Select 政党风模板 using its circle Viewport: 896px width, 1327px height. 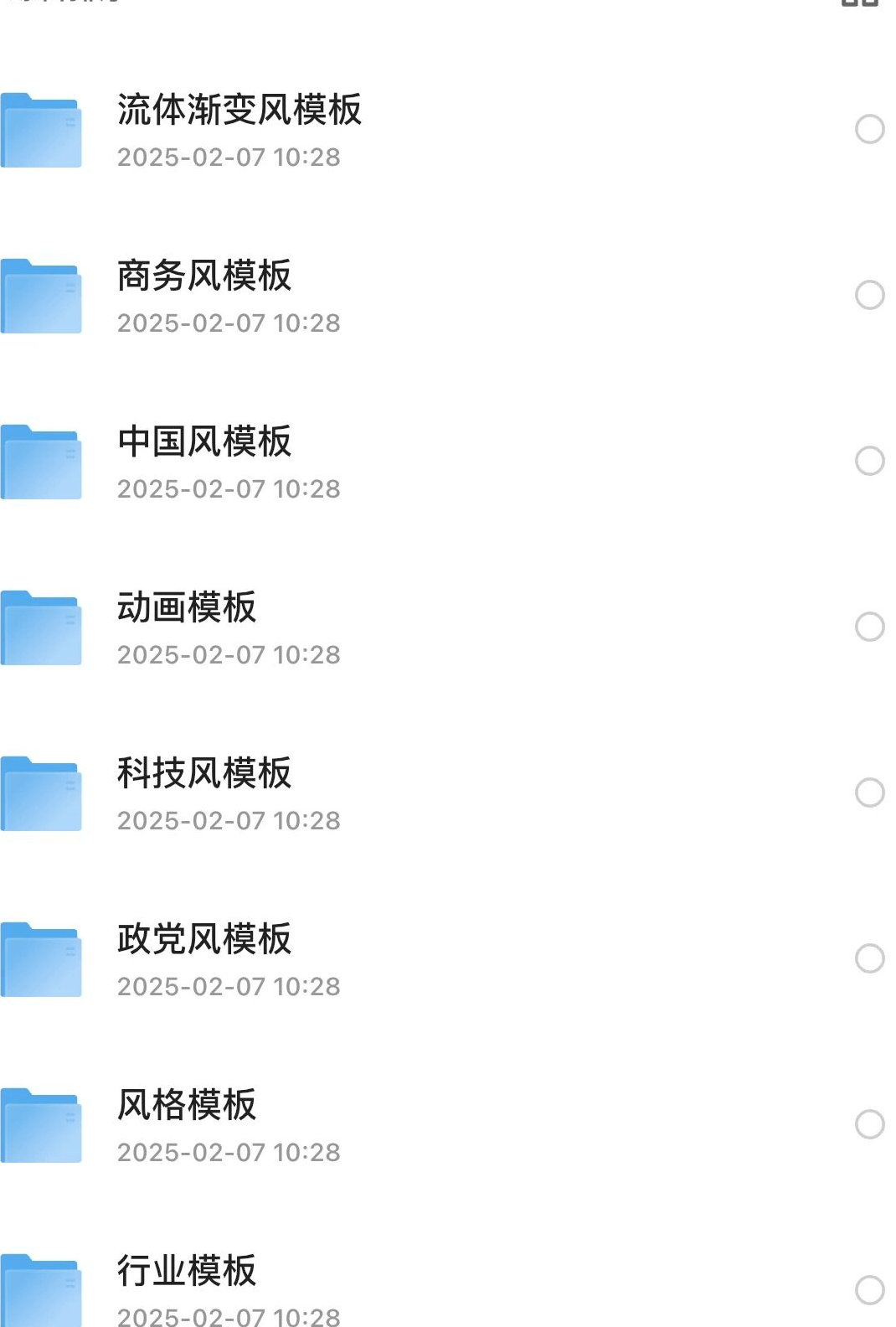[x=869, y=958]
